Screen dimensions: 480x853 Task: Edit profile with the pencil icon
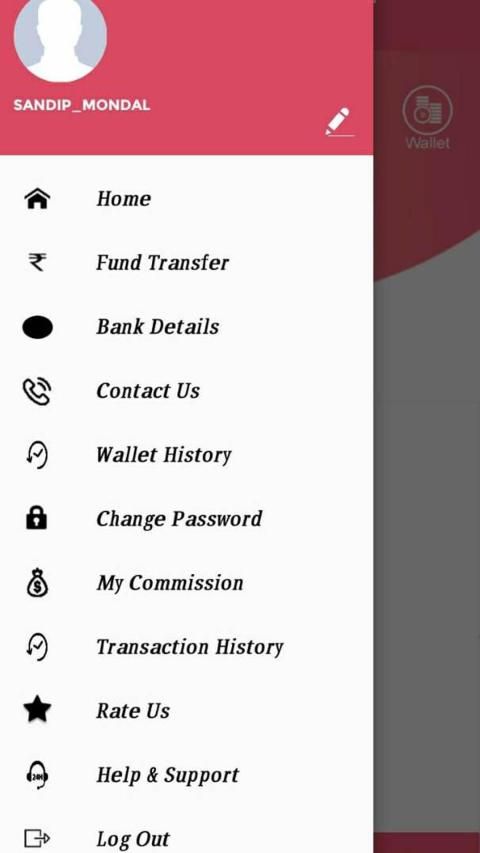[x=339, y=122]
